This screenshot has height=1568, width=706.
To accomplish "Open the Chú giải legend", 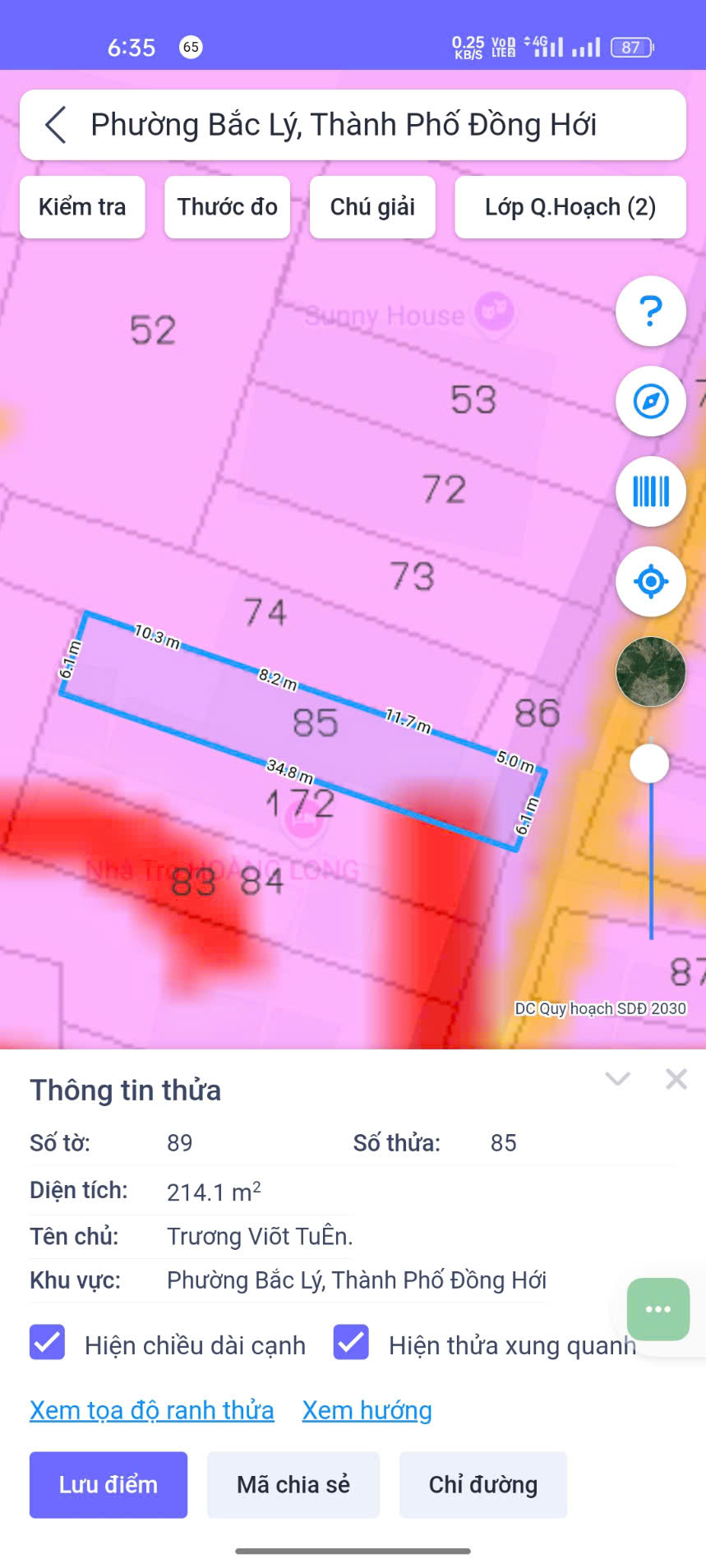I will [372, 207].
